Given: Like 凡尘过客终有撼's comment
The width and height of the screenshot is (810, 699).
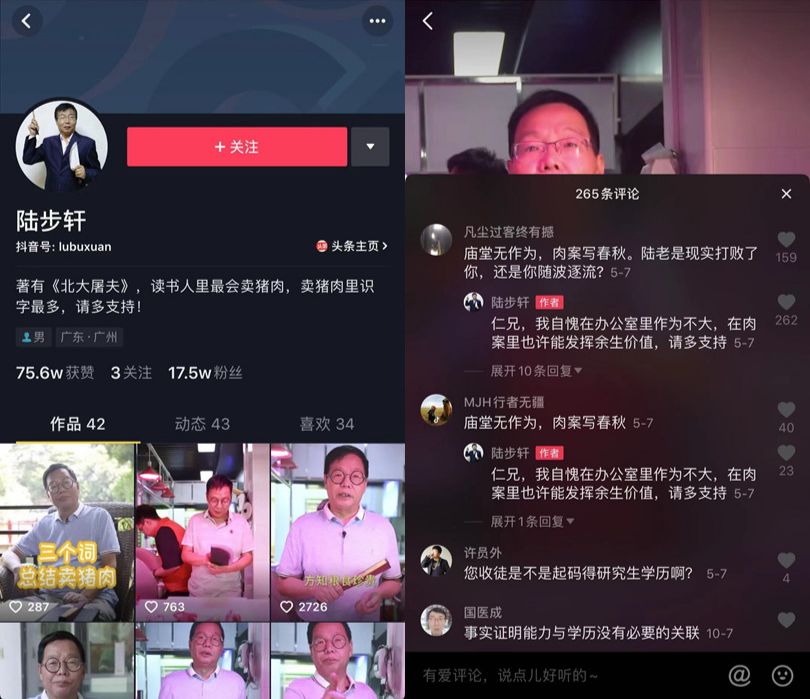Looking at the screenshot, I should click(786, 240).
